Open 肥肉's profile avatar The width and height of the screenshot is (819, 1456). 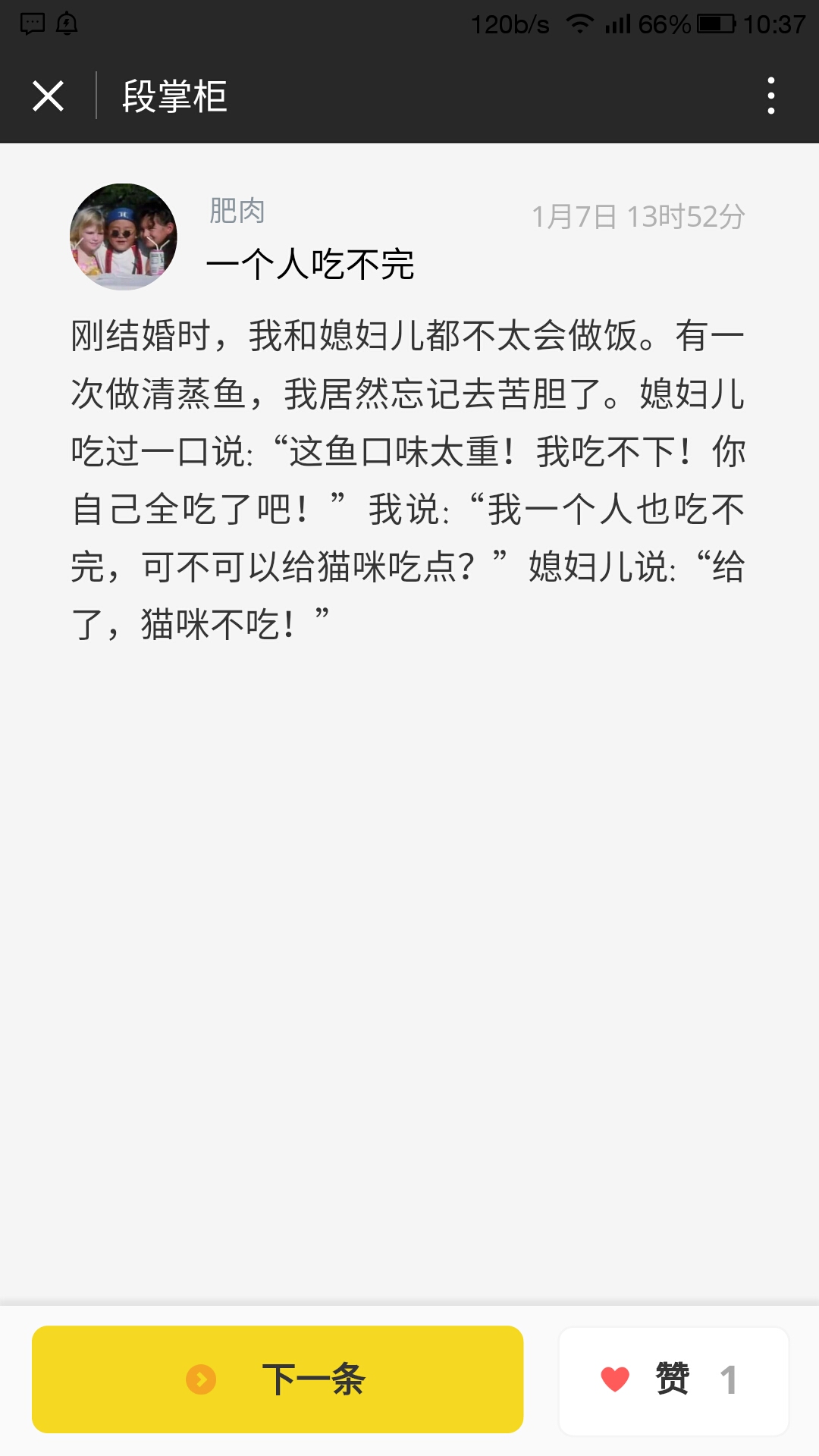[x=124, y=237]
